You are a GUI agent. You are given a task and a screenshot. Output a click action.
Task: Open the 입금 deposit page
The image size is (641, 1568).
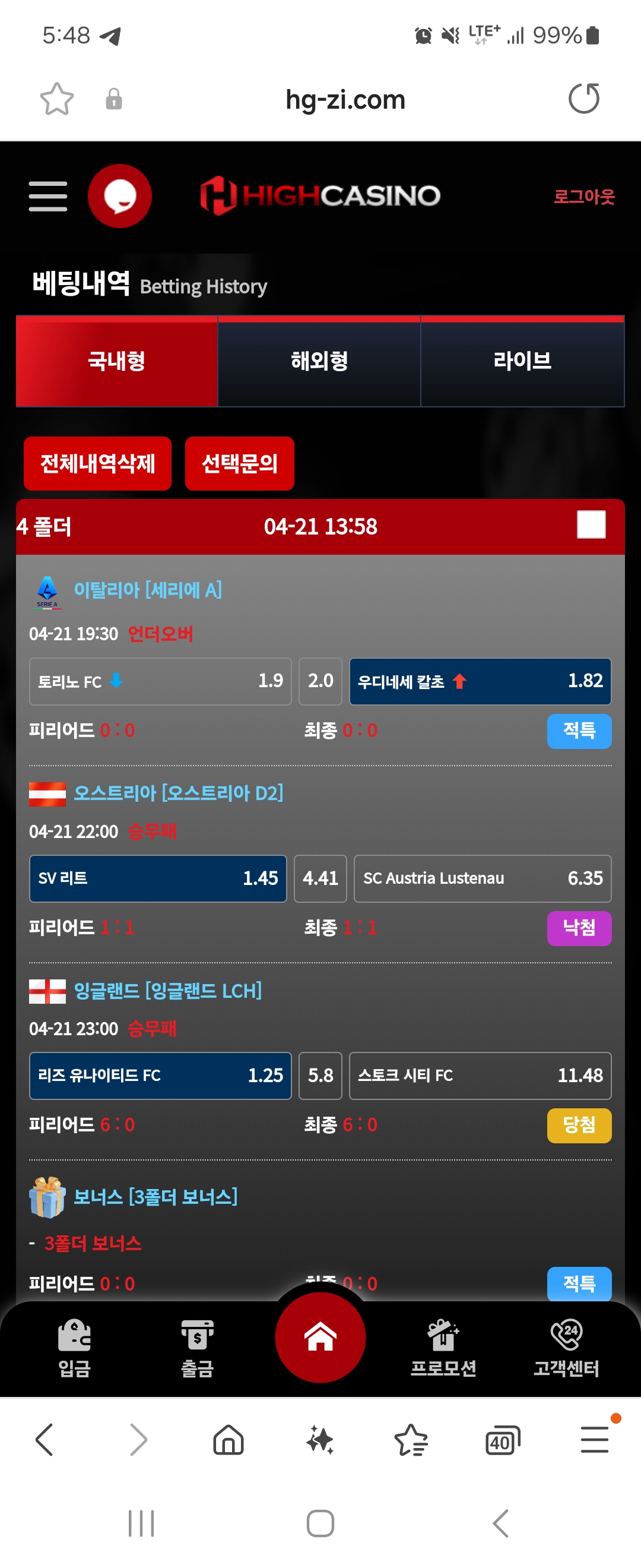74,1348
